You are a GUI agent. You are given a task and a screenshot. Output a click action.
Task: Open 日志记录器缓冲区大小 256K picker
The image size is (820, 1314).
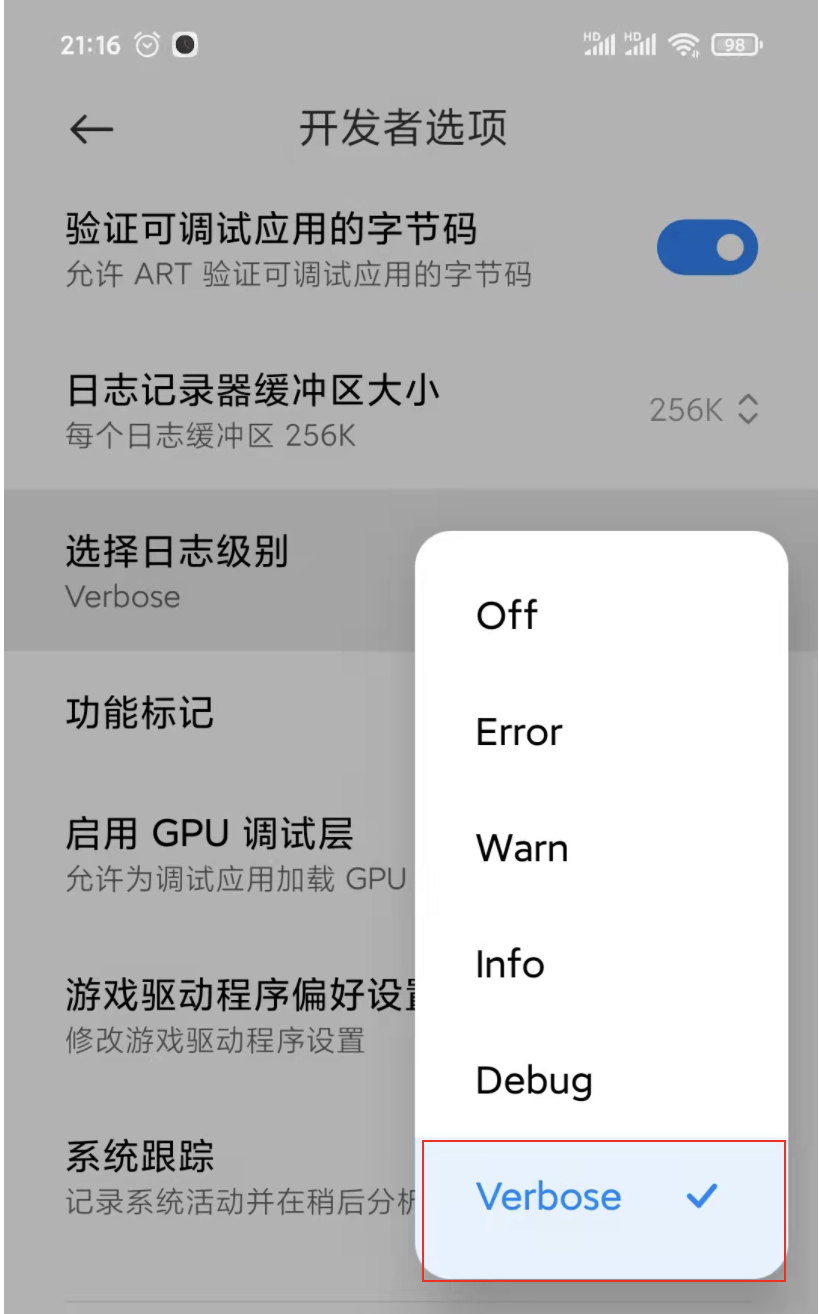pyautogui.click(x=703, y=409)
